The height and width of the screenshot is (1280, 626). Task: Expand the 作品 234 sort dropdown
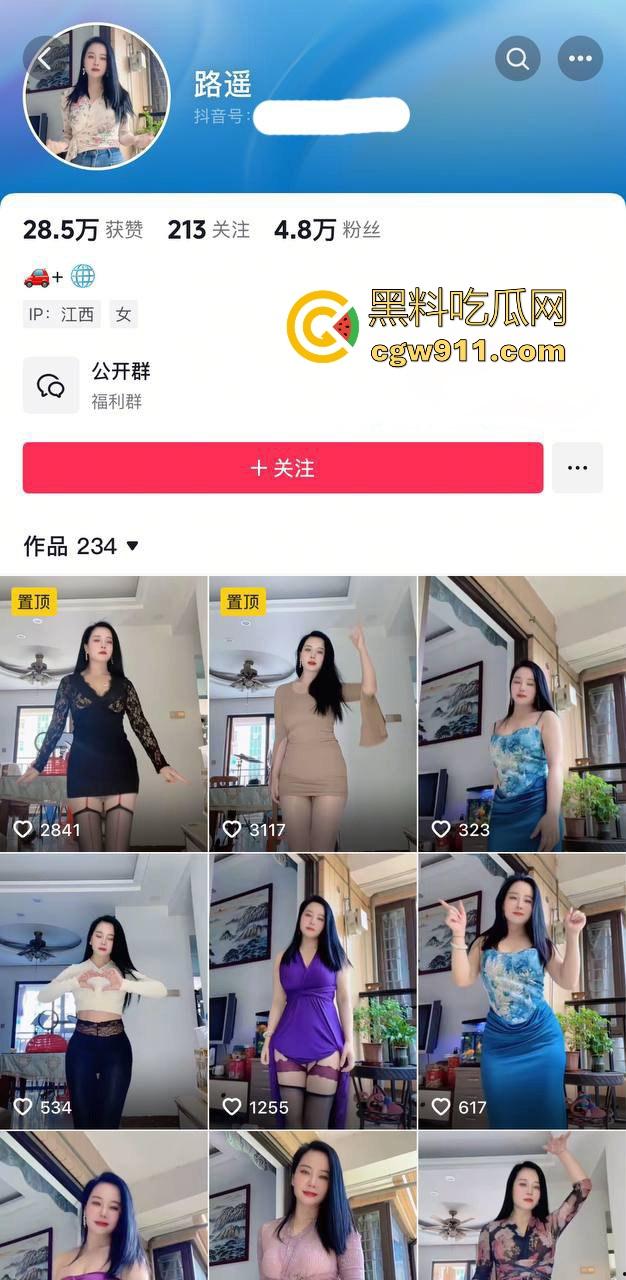pos(132,546)
